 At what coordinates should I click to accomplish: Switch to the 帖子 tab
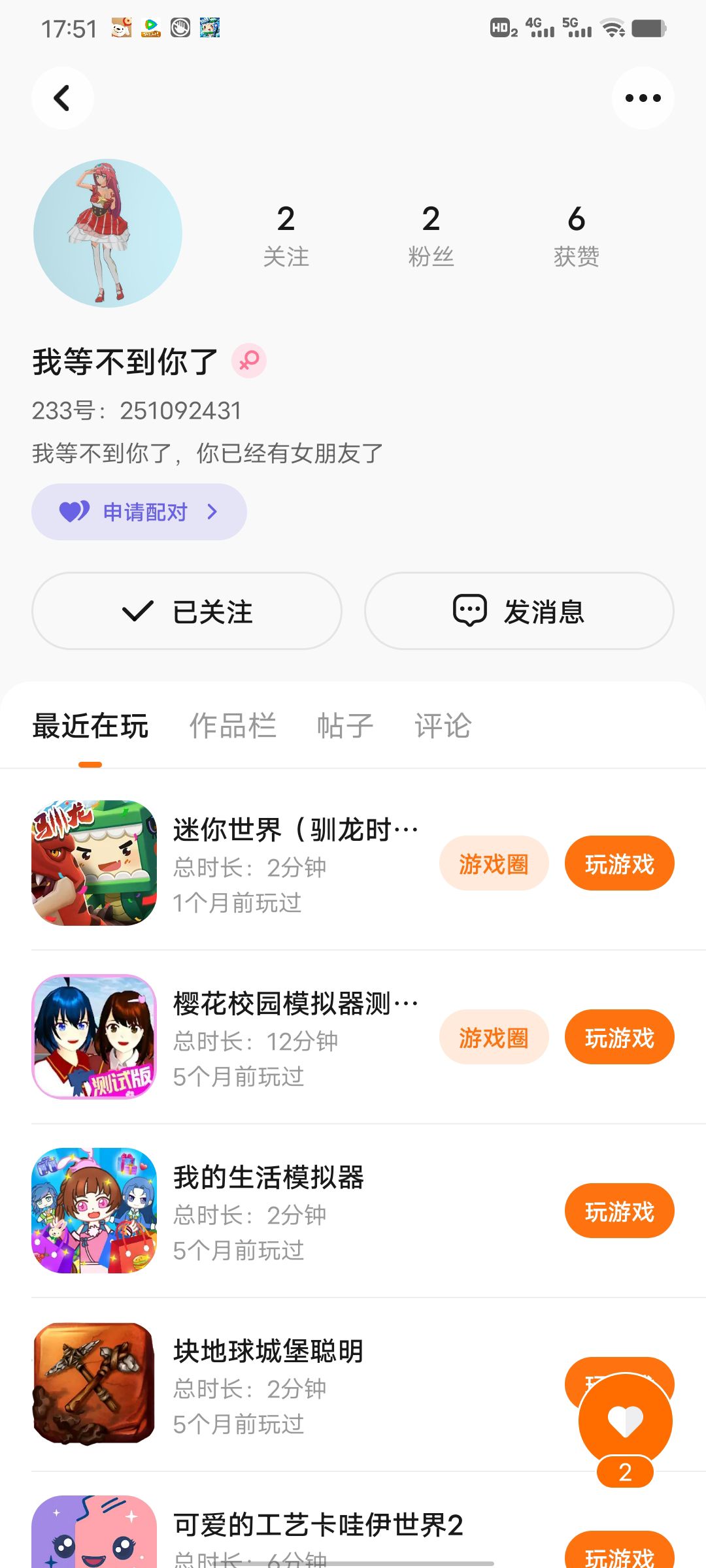(345, 726)
